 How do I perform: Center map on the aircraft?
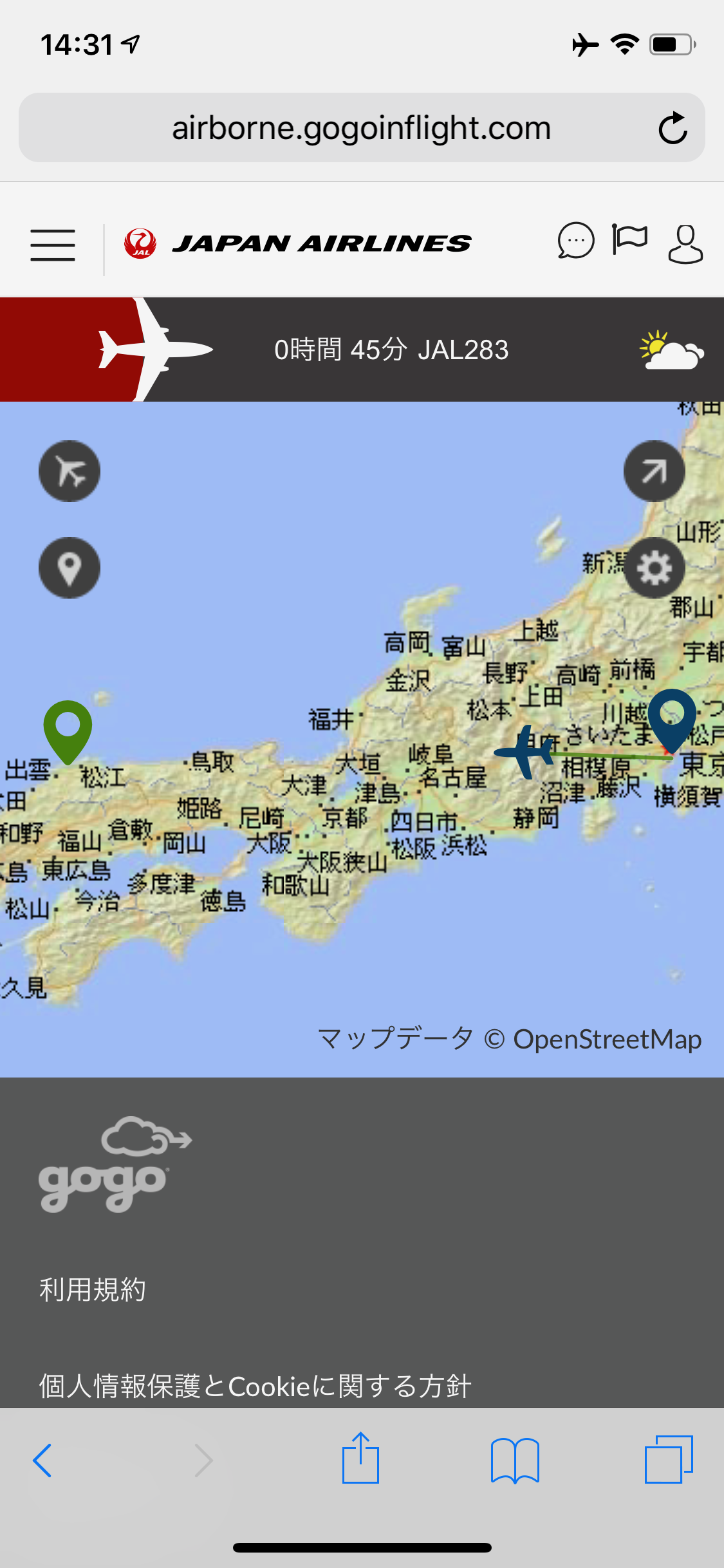(70, 471)
